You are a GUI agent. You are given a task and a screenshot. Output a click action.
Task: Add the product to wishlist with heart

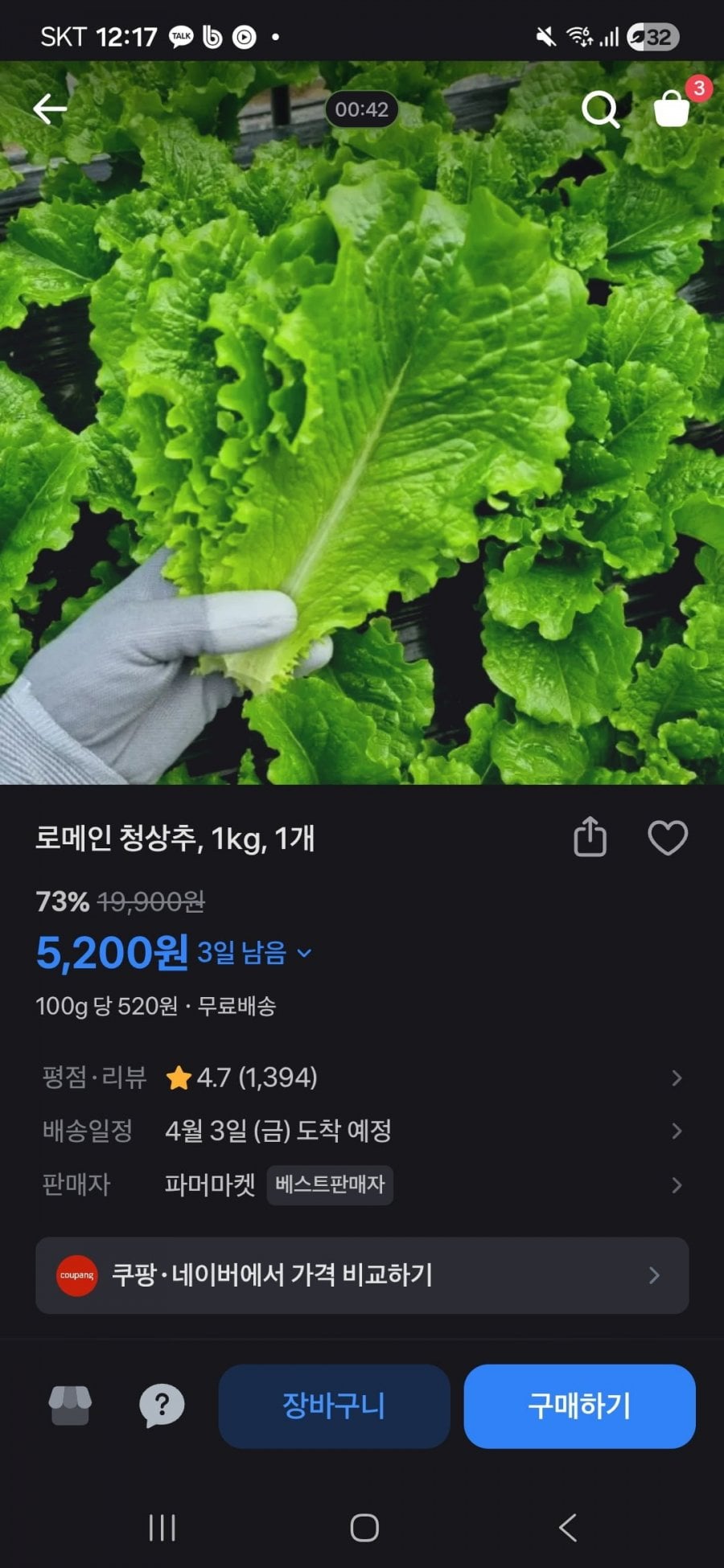click(668, 837)
